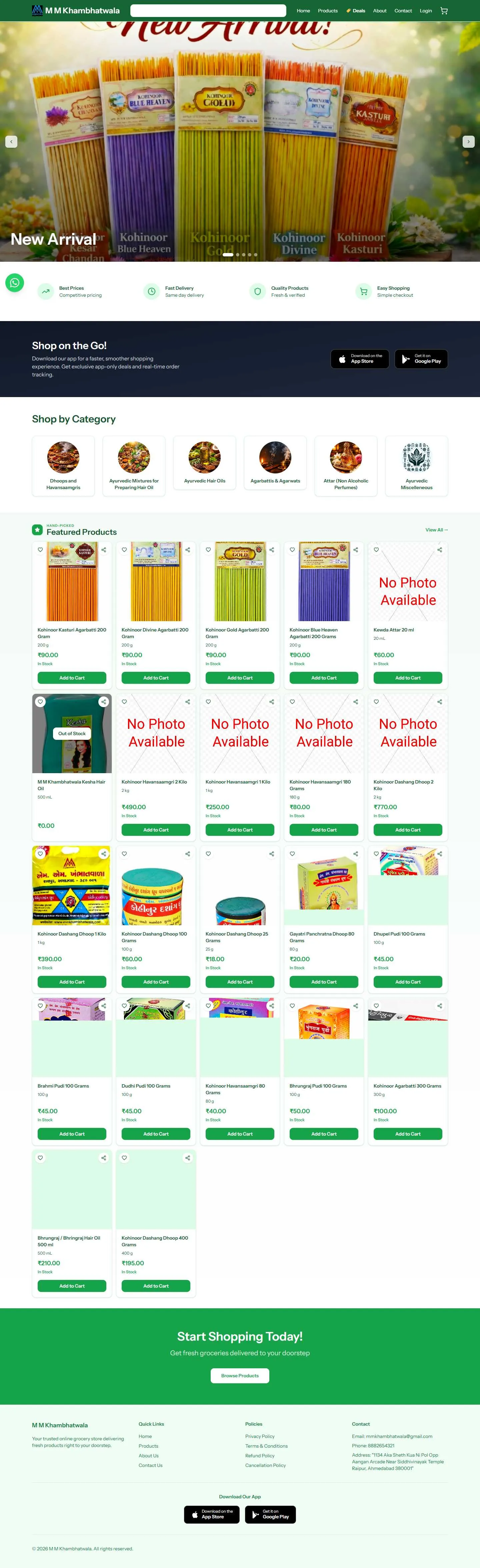480x1568 pixels.
Task: View All featured products
Action: click(x=436, y=529)
